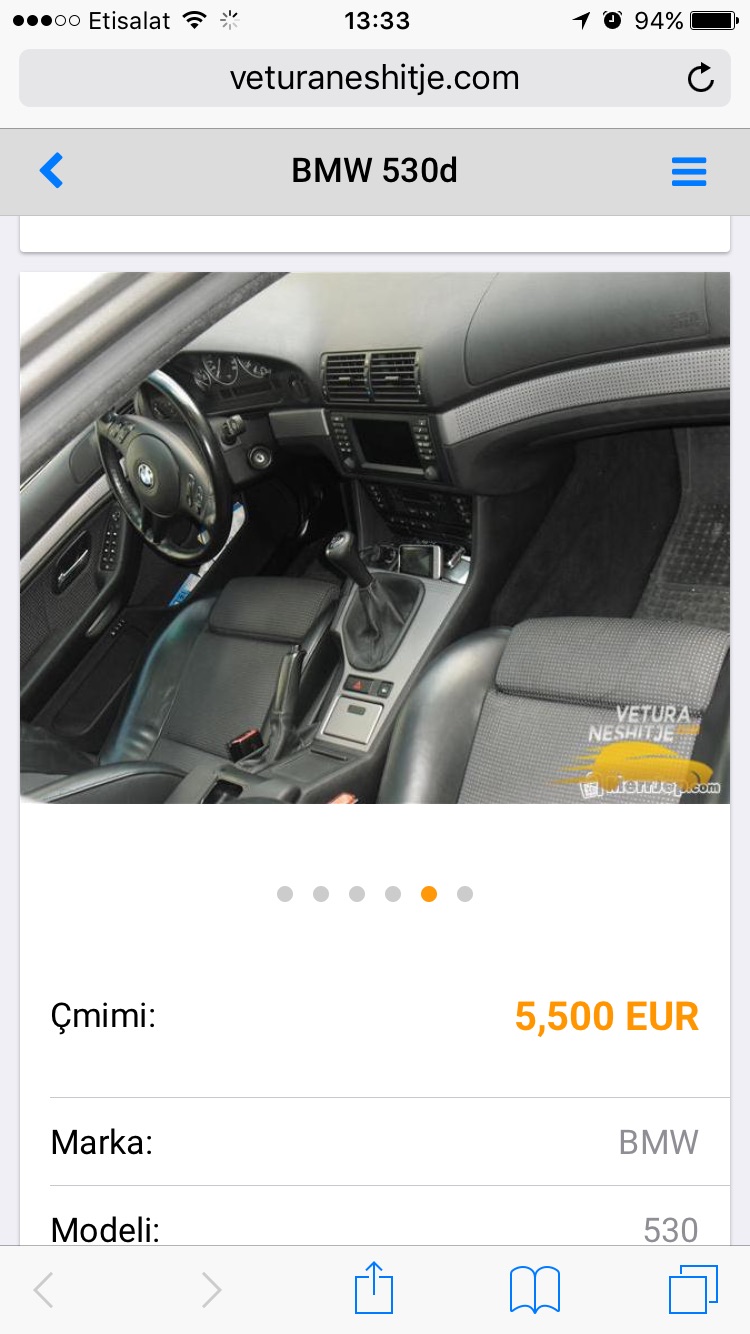
Task: Select the last gallery photo dot
Action: coord(465,894)
